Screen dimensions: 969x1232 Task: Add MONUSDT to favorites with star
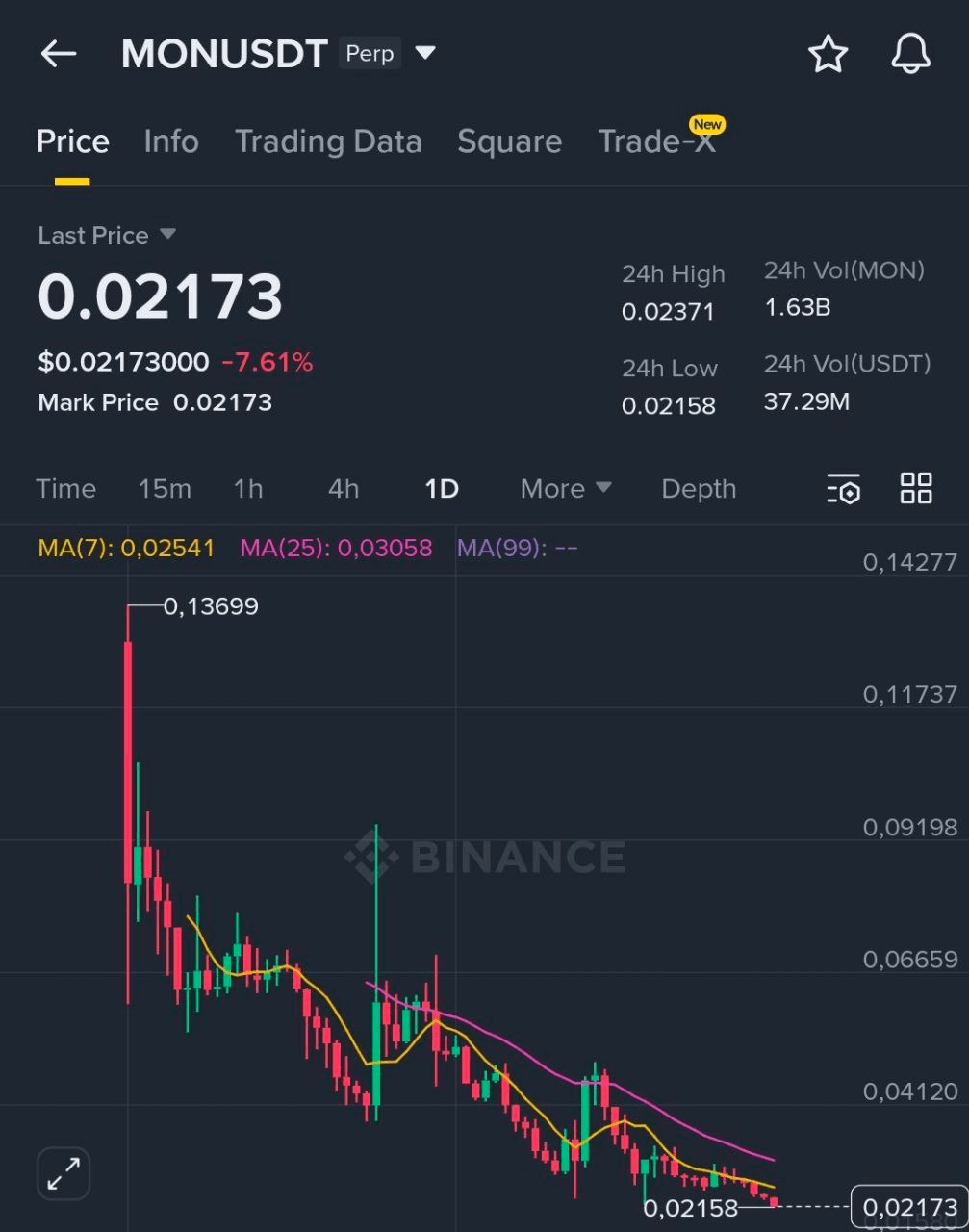(828, 55)
